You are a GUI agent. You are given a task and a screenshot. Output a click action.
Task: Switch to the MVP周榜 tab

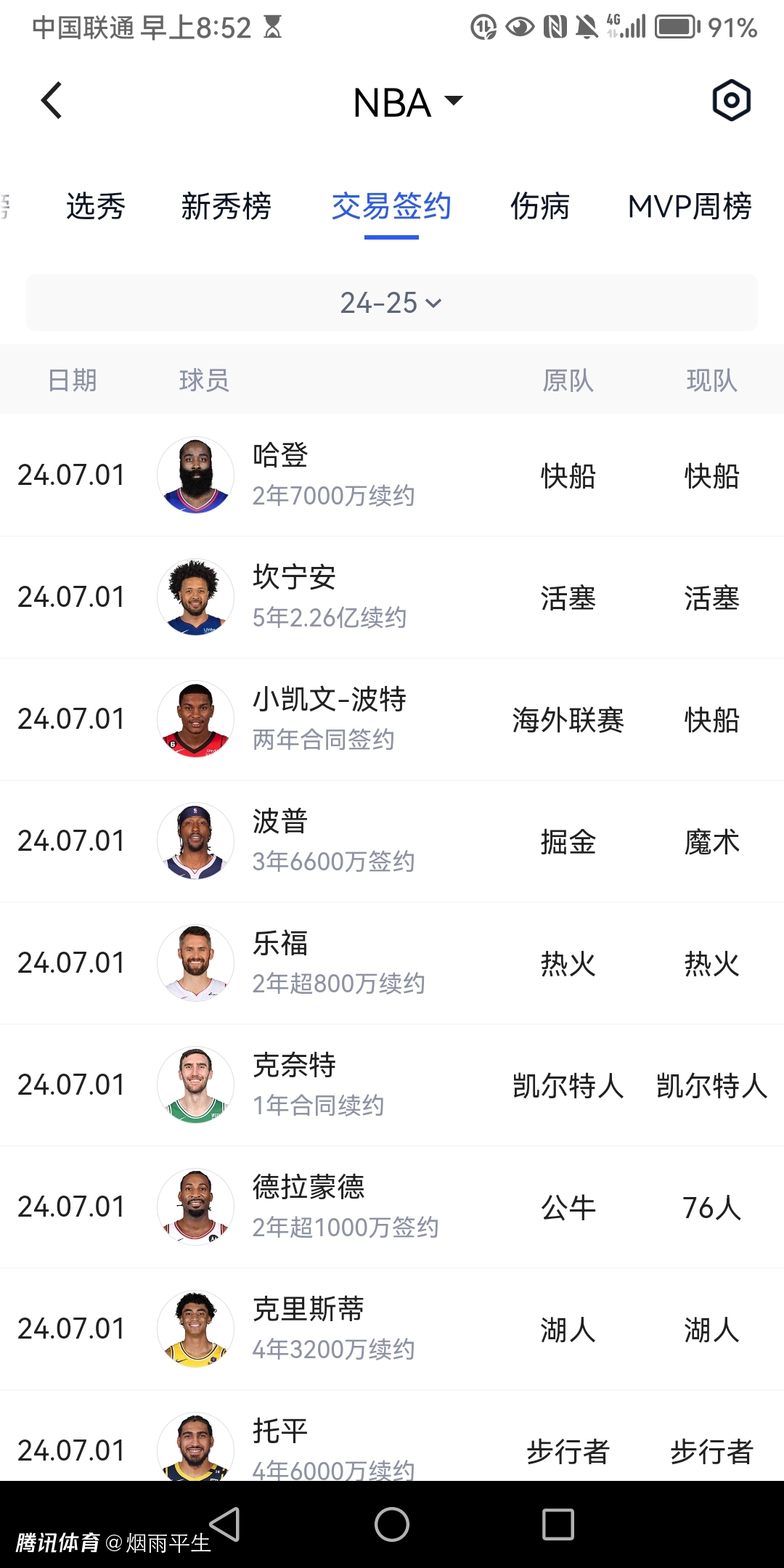coord(689,207)
